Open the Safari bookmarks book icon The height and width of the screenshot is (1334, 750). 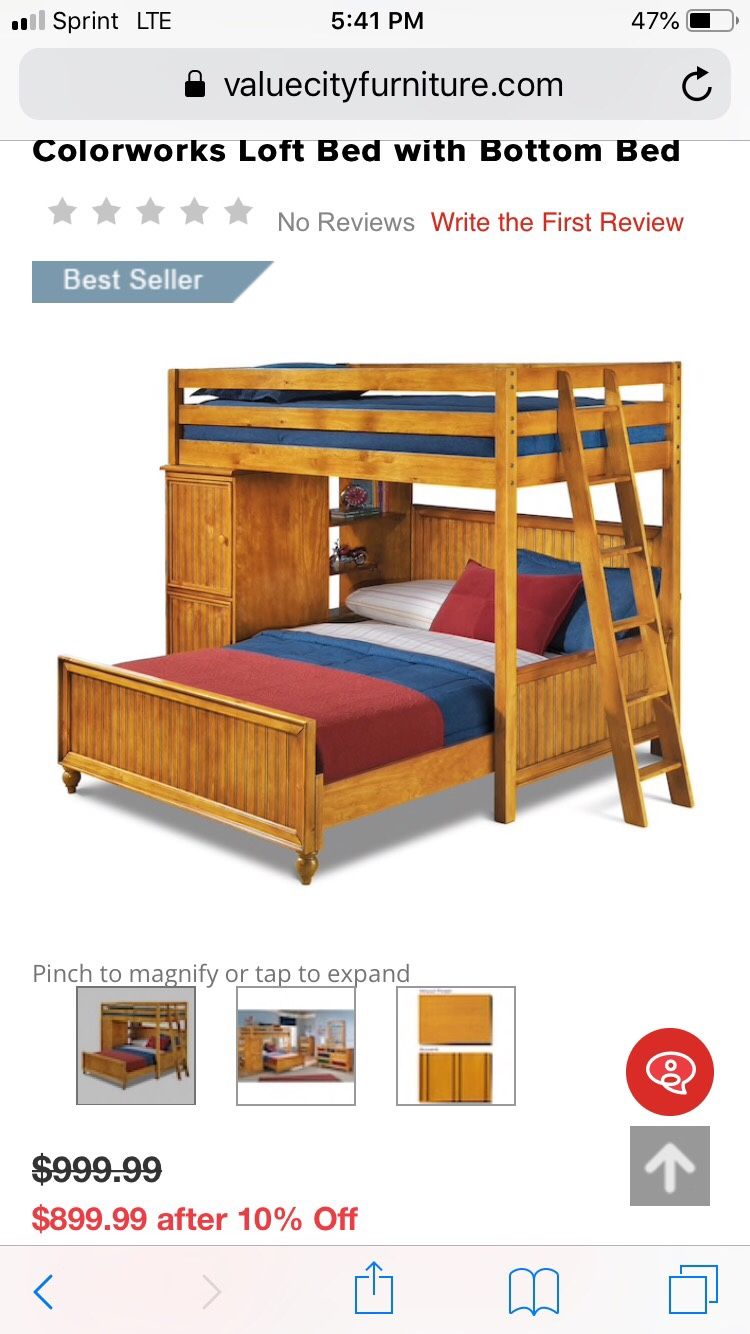(x=534, y=1291)
